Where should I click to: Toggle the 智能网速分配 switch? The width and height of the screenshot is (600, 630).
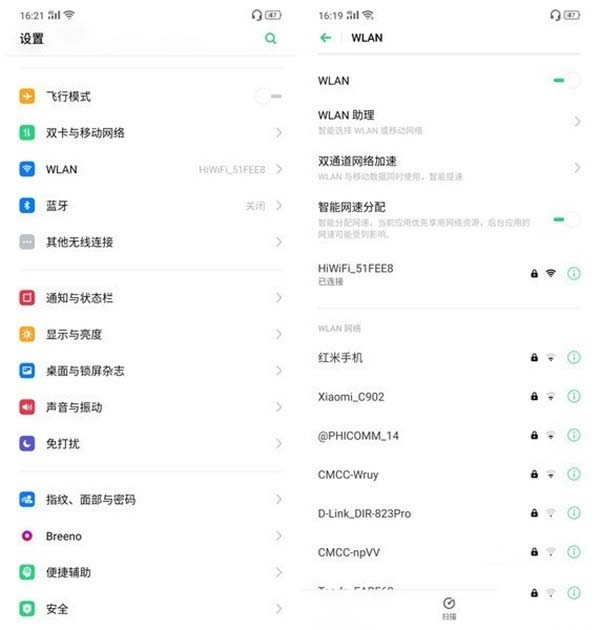tap(565, 219)
